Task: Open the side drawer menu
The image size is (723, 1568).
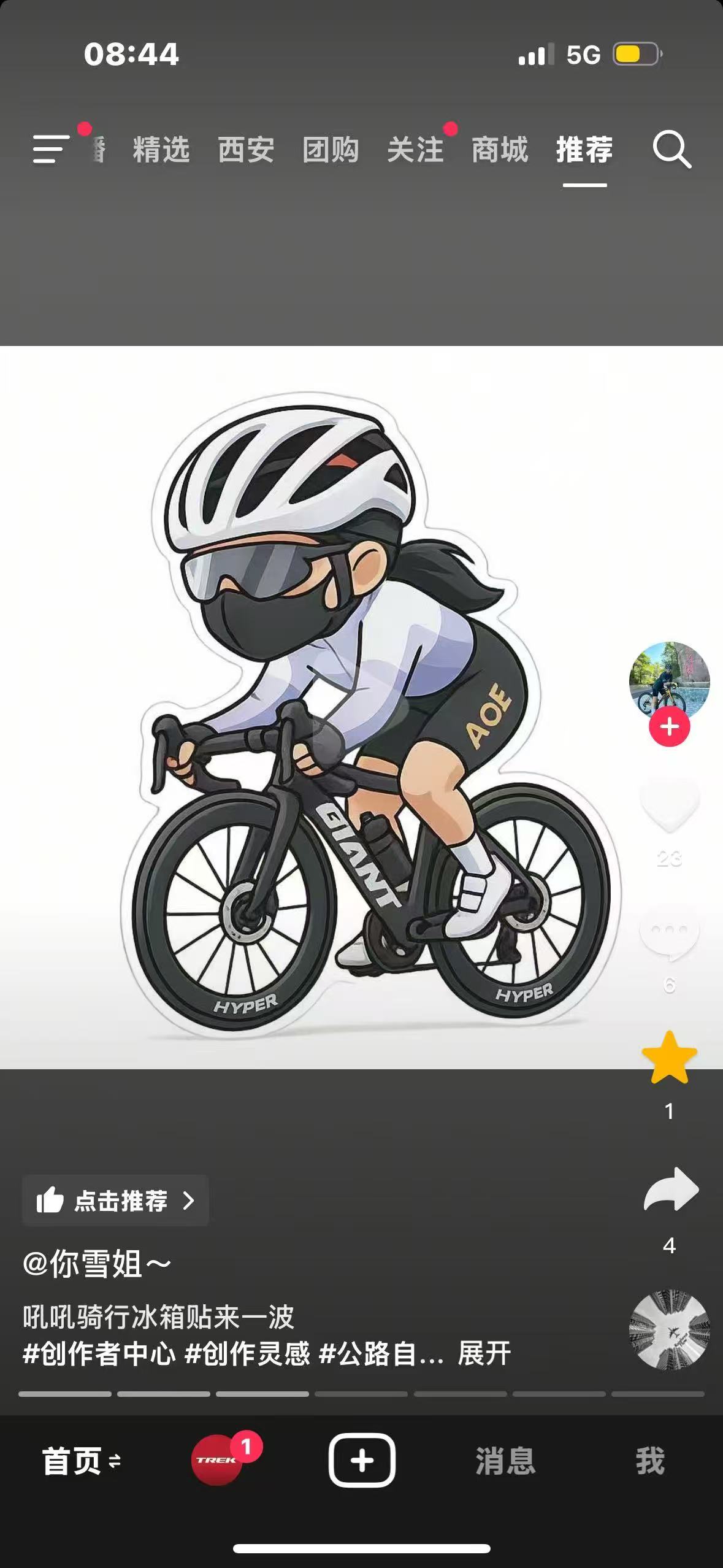Action: tap(50, 149)
